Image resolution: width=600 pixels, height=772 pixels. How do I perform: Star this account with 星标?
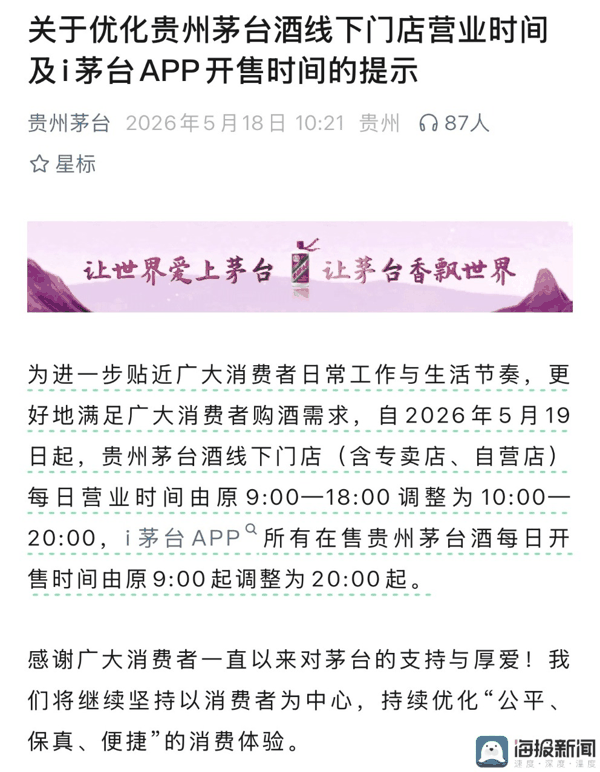click(63, 163)
